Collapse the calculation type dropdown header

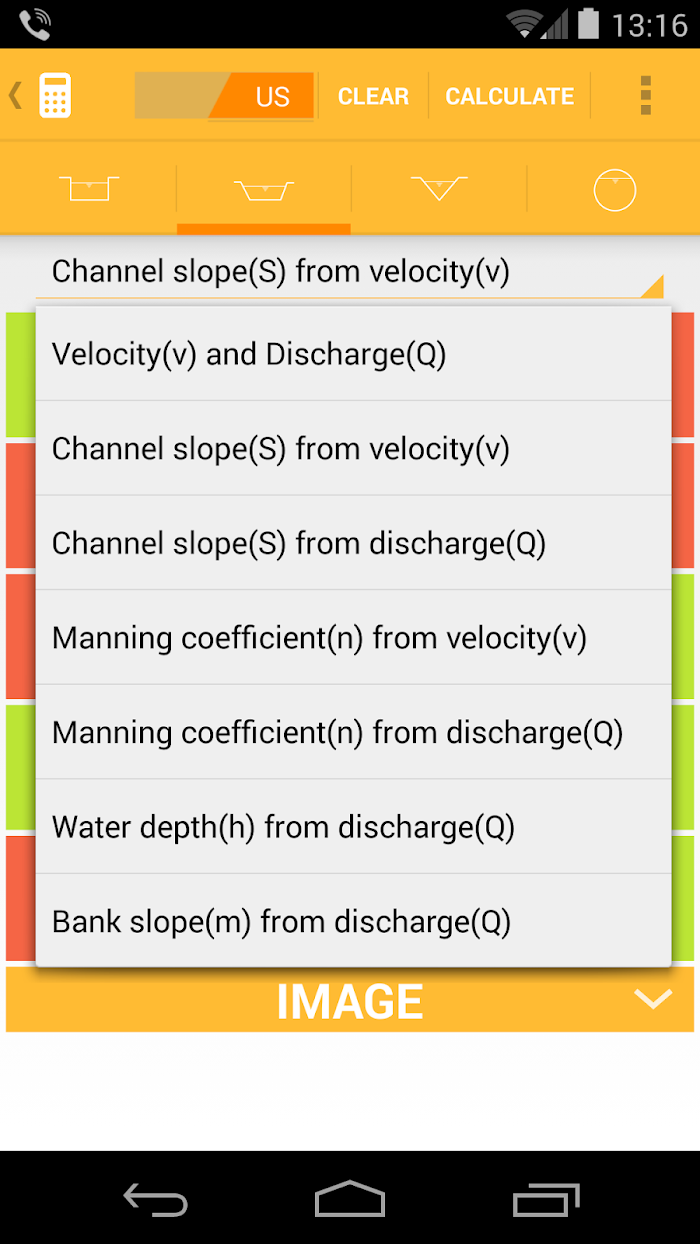click(350, 272)
